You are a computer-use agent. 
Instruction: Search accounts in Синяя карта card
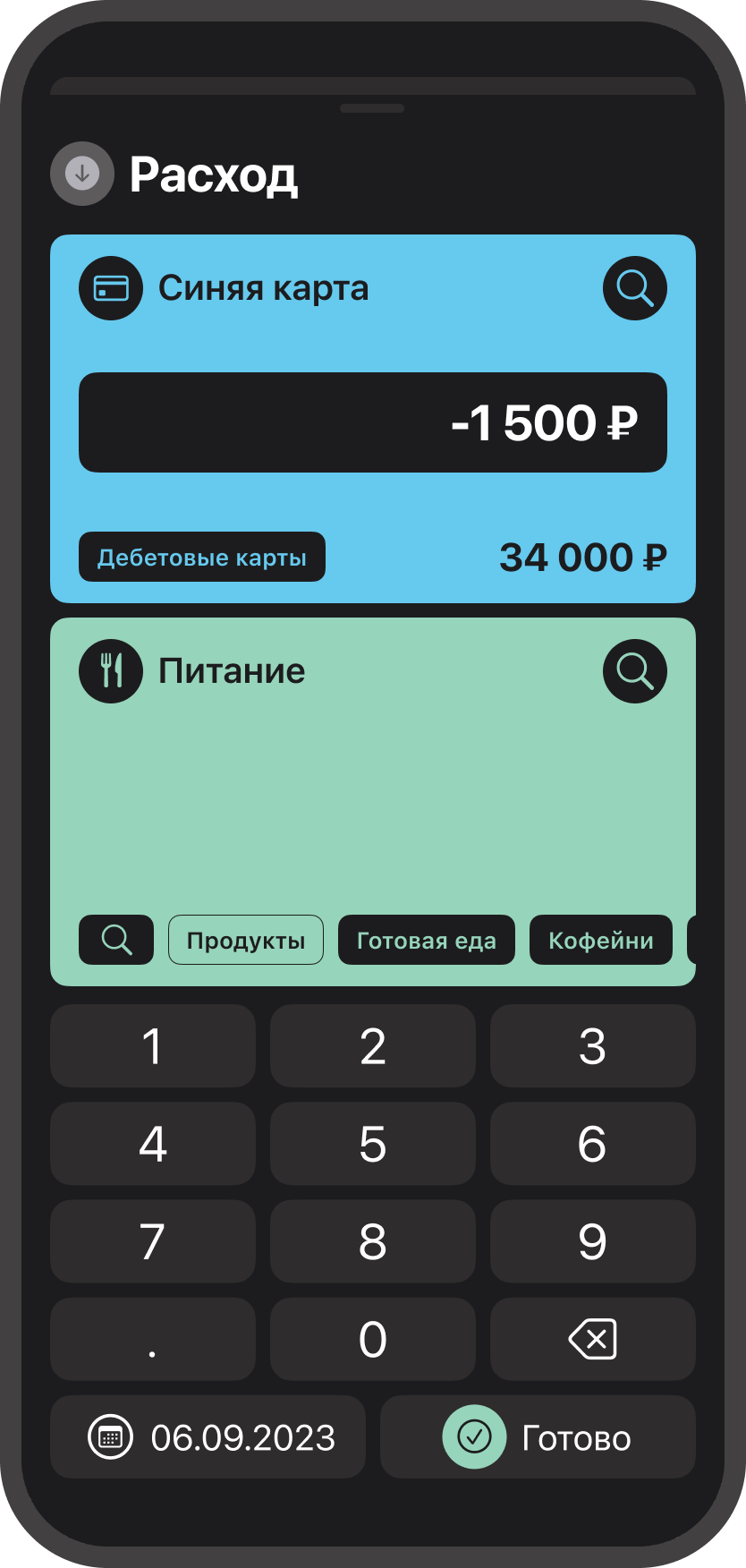coord(634,288)
